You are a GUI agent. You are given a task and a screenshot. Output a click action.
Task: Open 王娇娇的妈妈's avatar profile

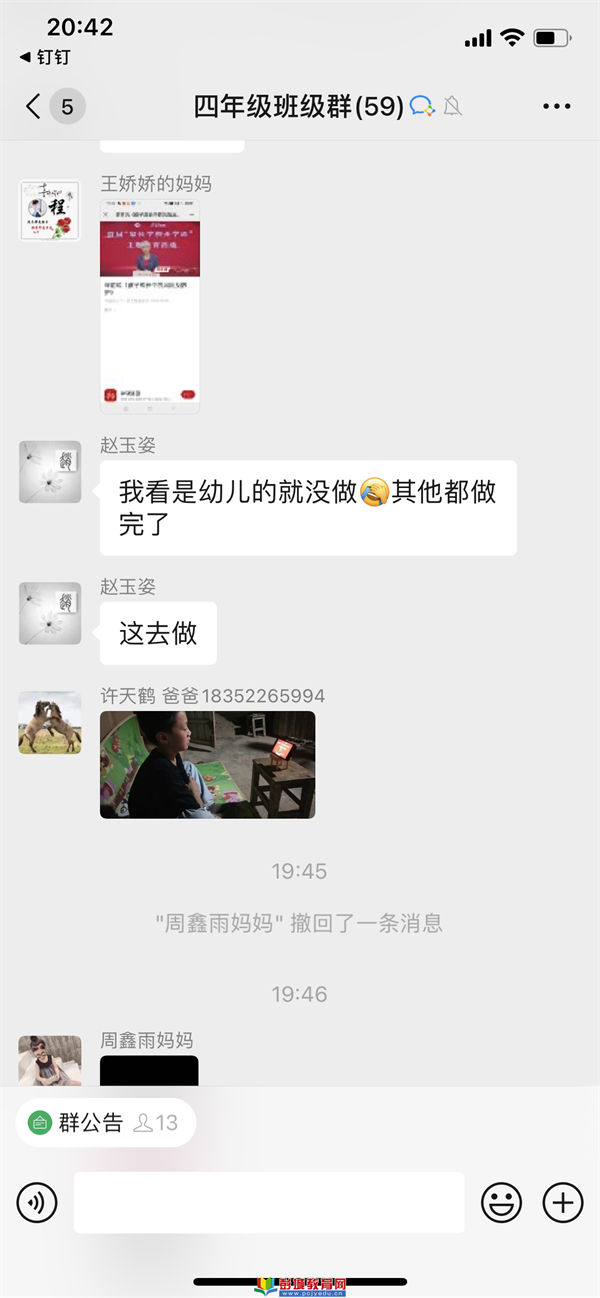click(50, 211)
